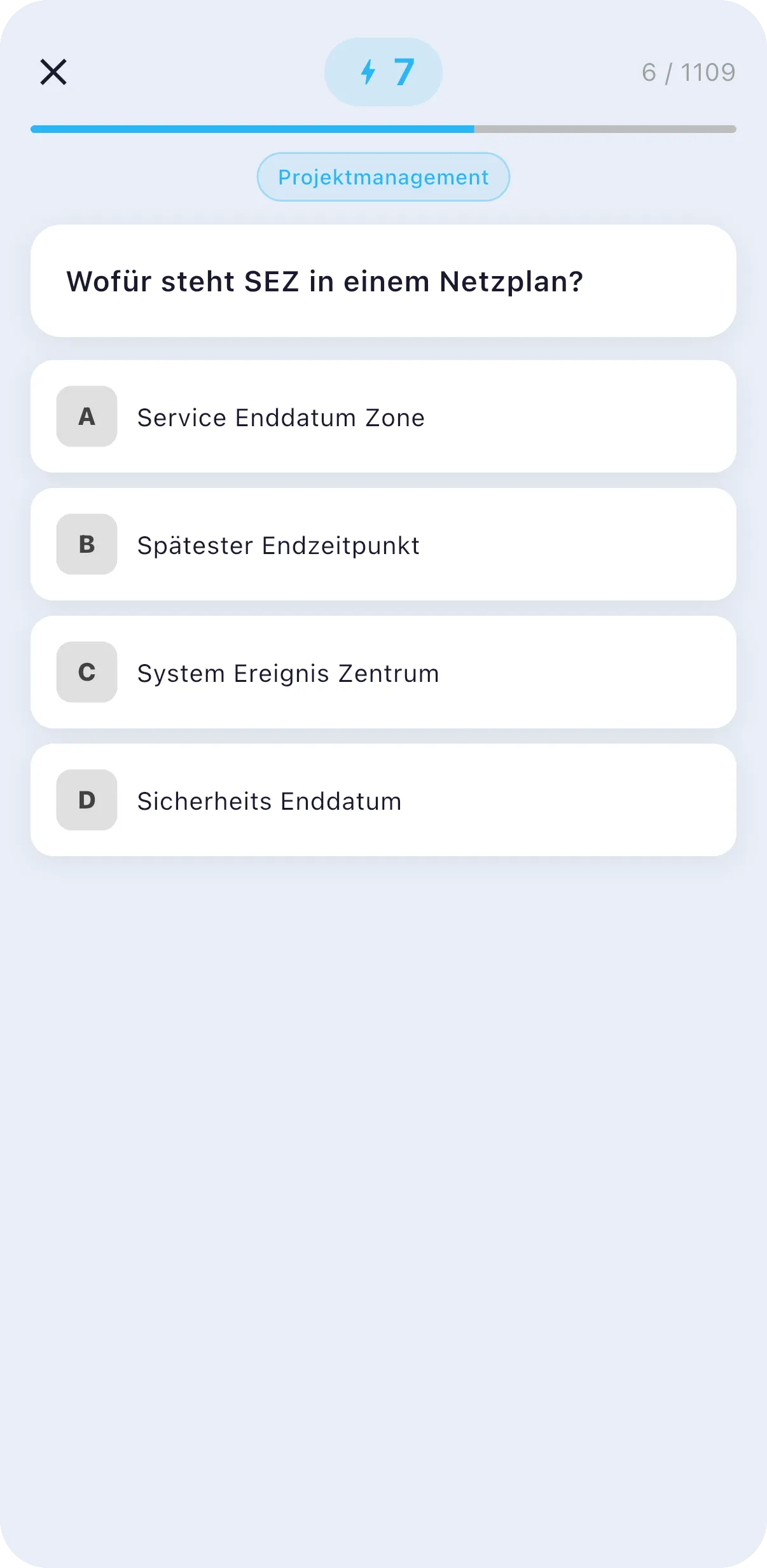Click the X icon to exit the quiz

coord(53,72)
